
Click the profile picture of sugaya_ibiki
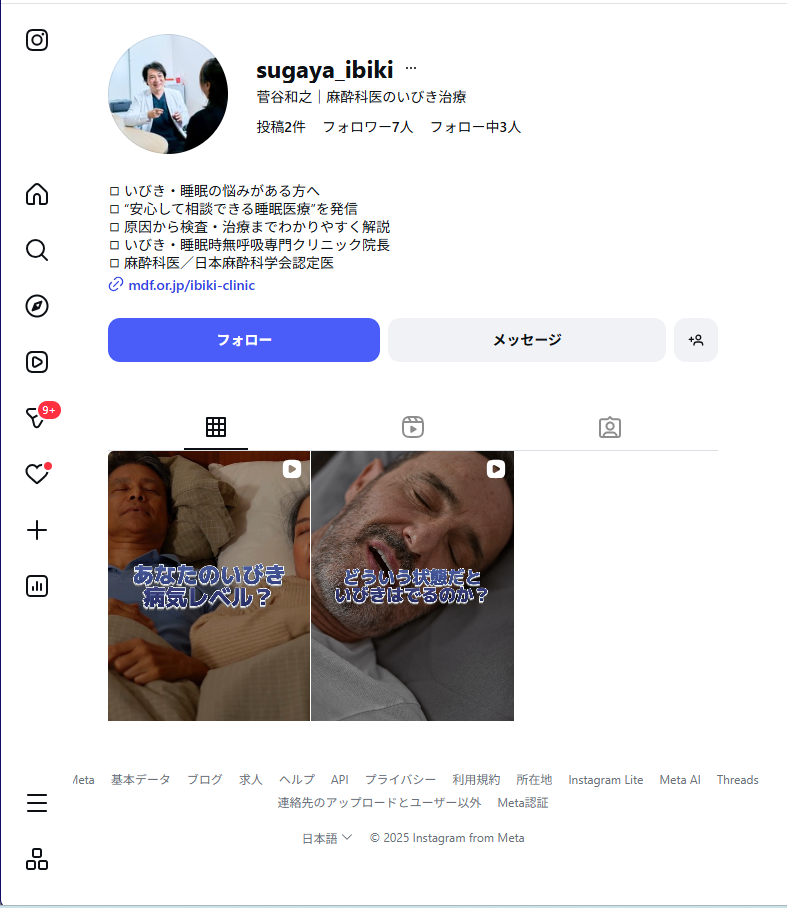168,94
